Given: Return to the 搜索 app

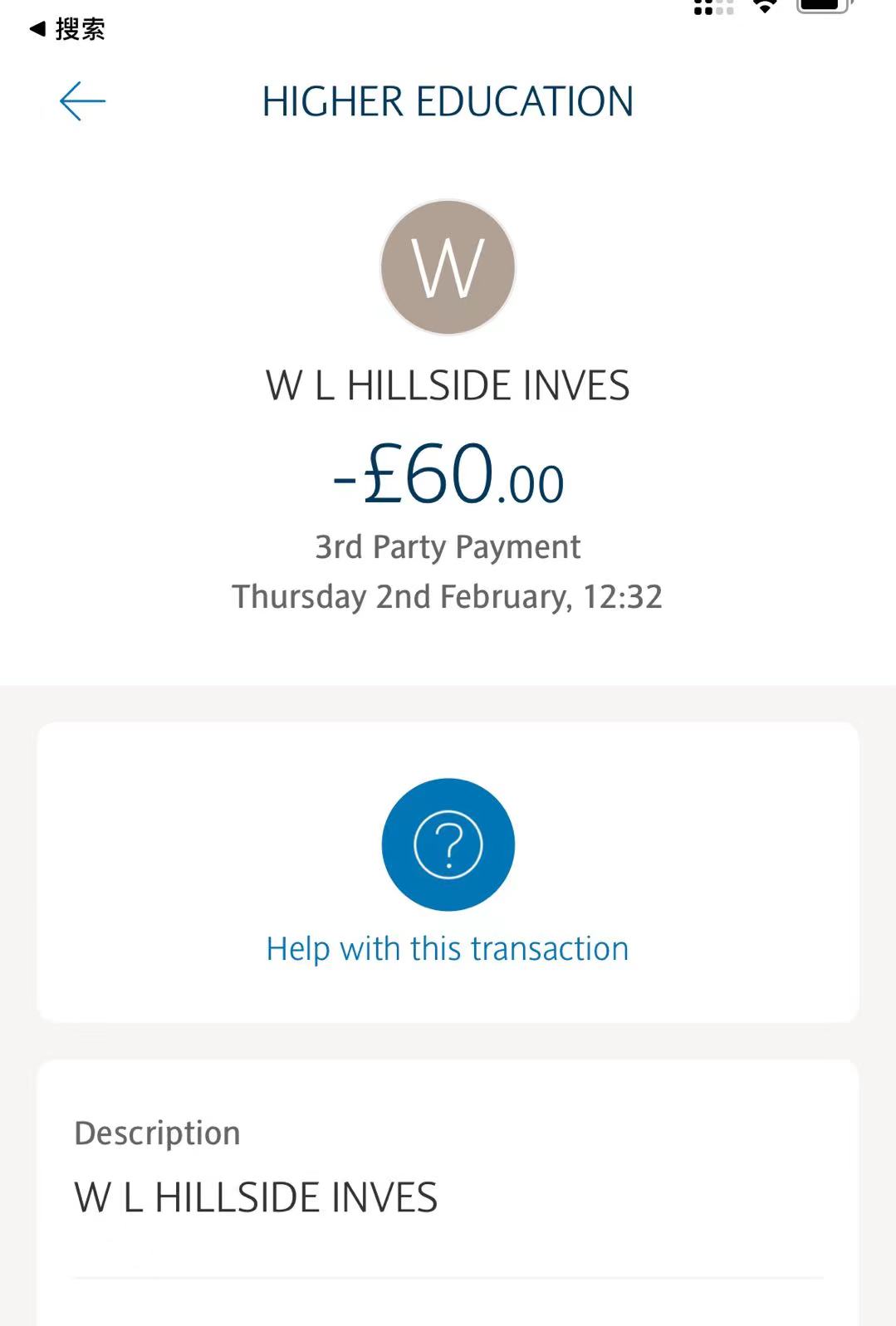Looking at the screenshot, I should [x=67, y=30].
